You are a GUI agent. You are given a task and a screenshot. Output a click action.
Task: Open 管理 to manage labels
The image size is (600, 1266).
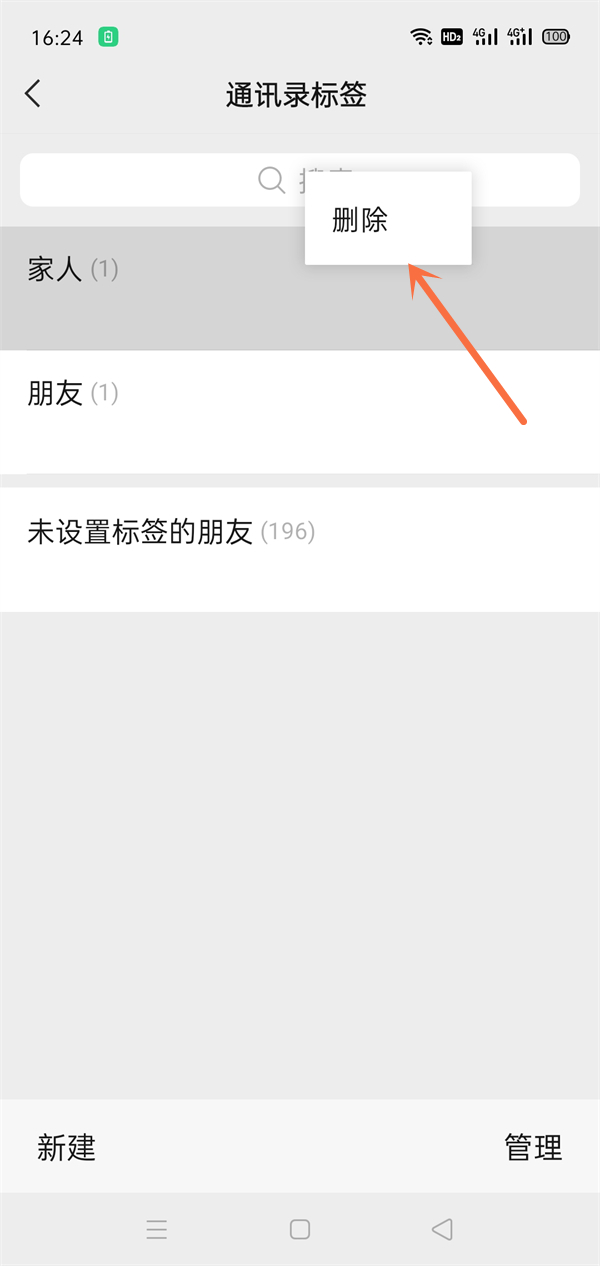tap(533, 1147)
